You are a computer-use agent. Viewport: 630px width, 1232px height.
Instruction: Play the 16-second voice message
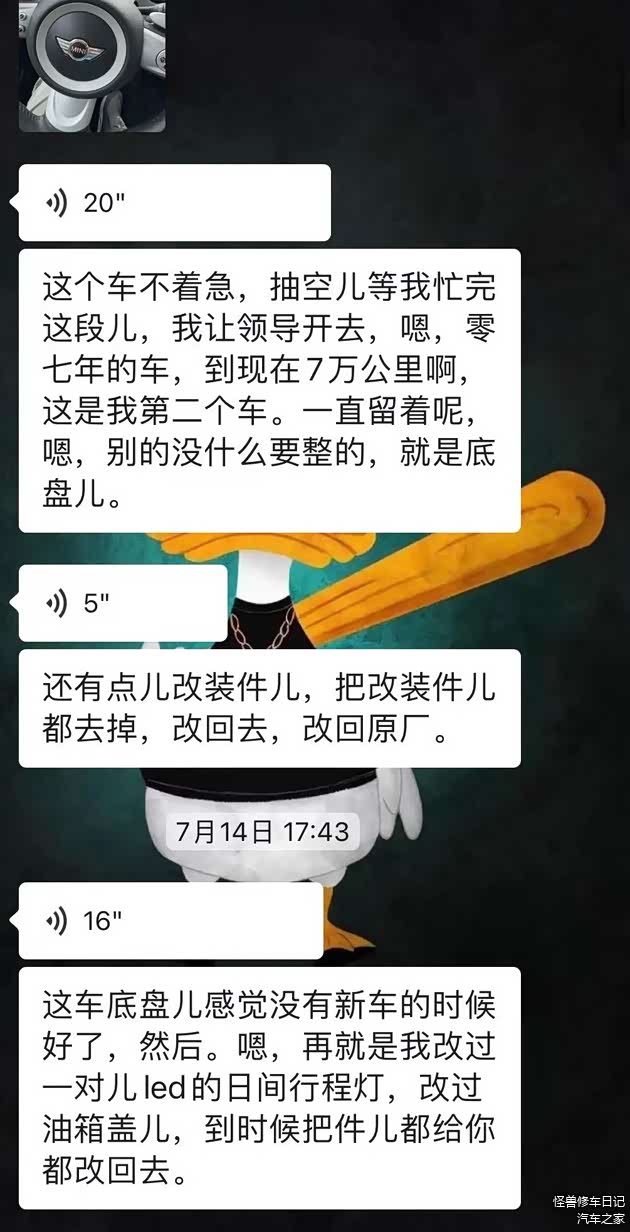point(170,920)
